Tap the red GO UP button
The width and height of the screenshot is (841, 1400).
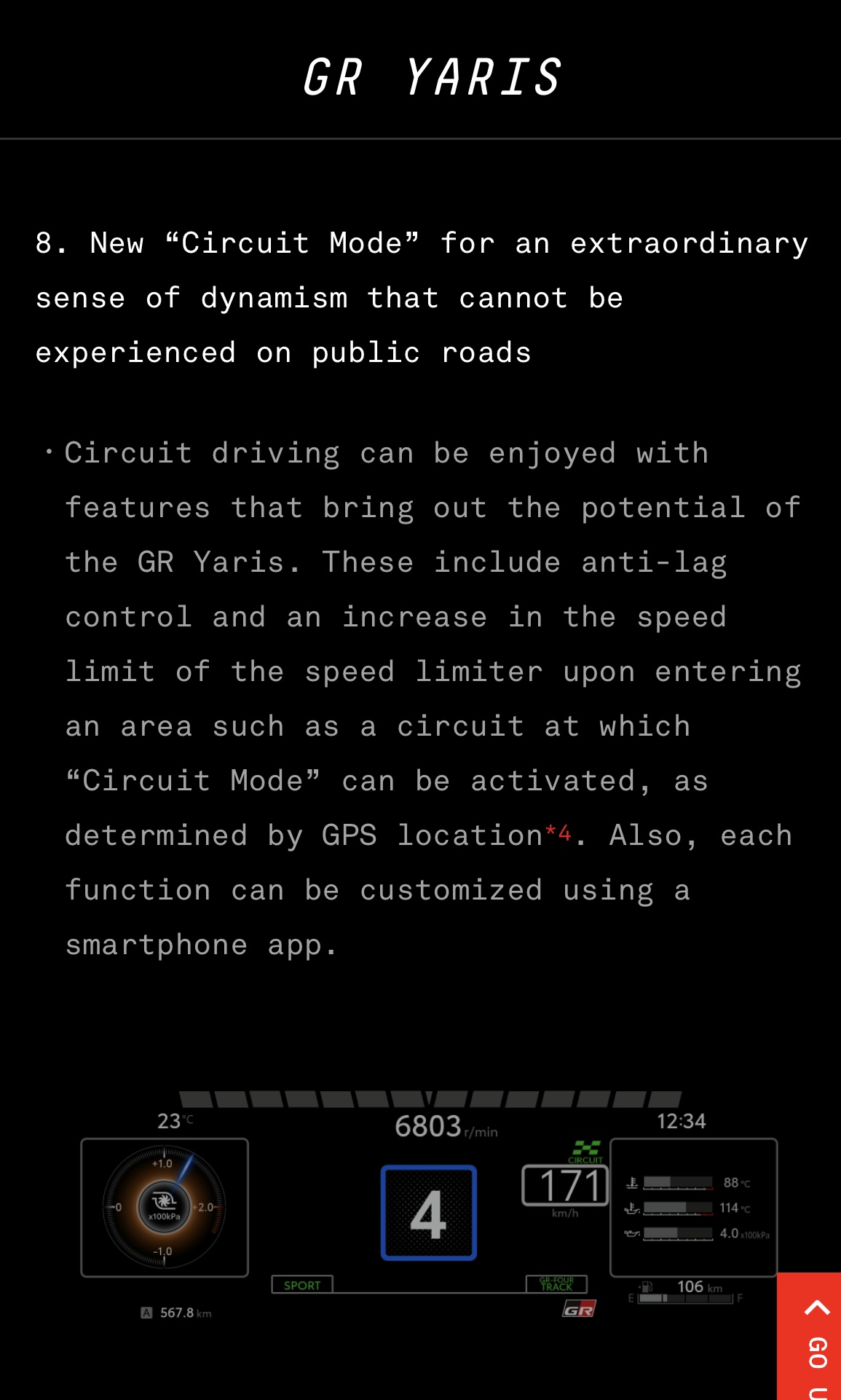(x=809, y=1336)
